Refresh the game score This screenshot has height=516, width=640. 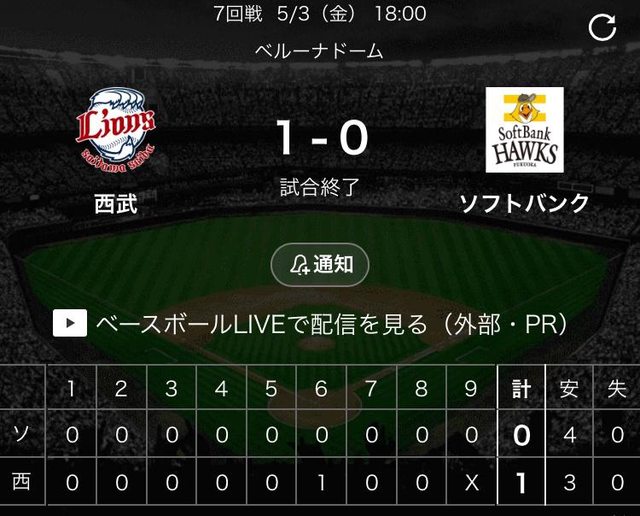point(602,27)
